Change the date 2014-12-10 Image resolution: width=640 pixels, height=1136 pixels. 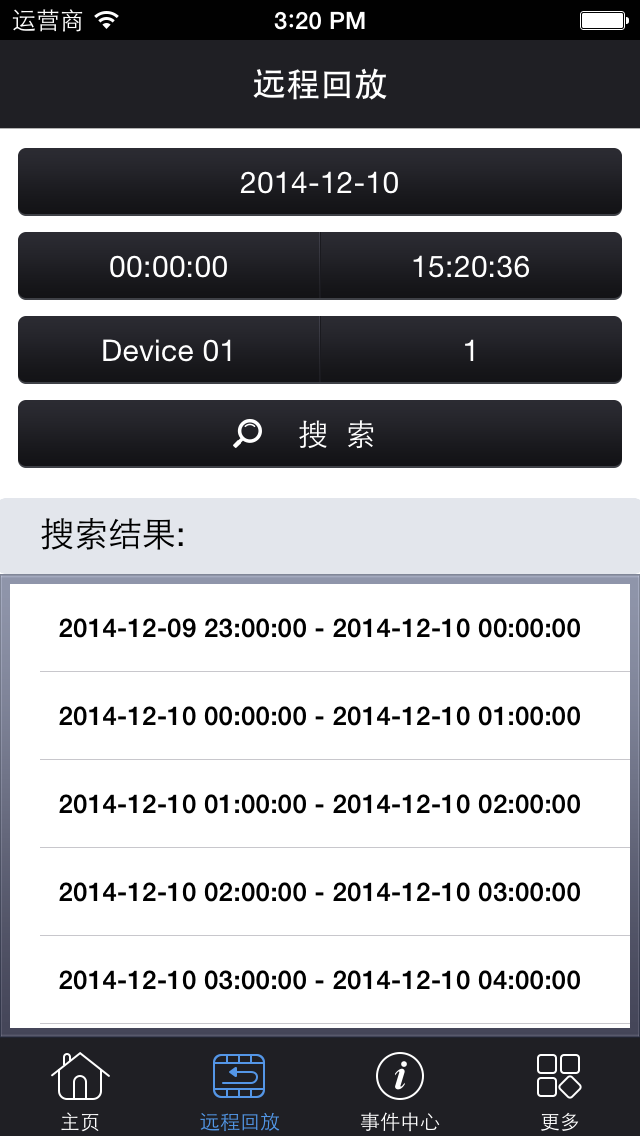pyautogui.click(x=320, y=182)
